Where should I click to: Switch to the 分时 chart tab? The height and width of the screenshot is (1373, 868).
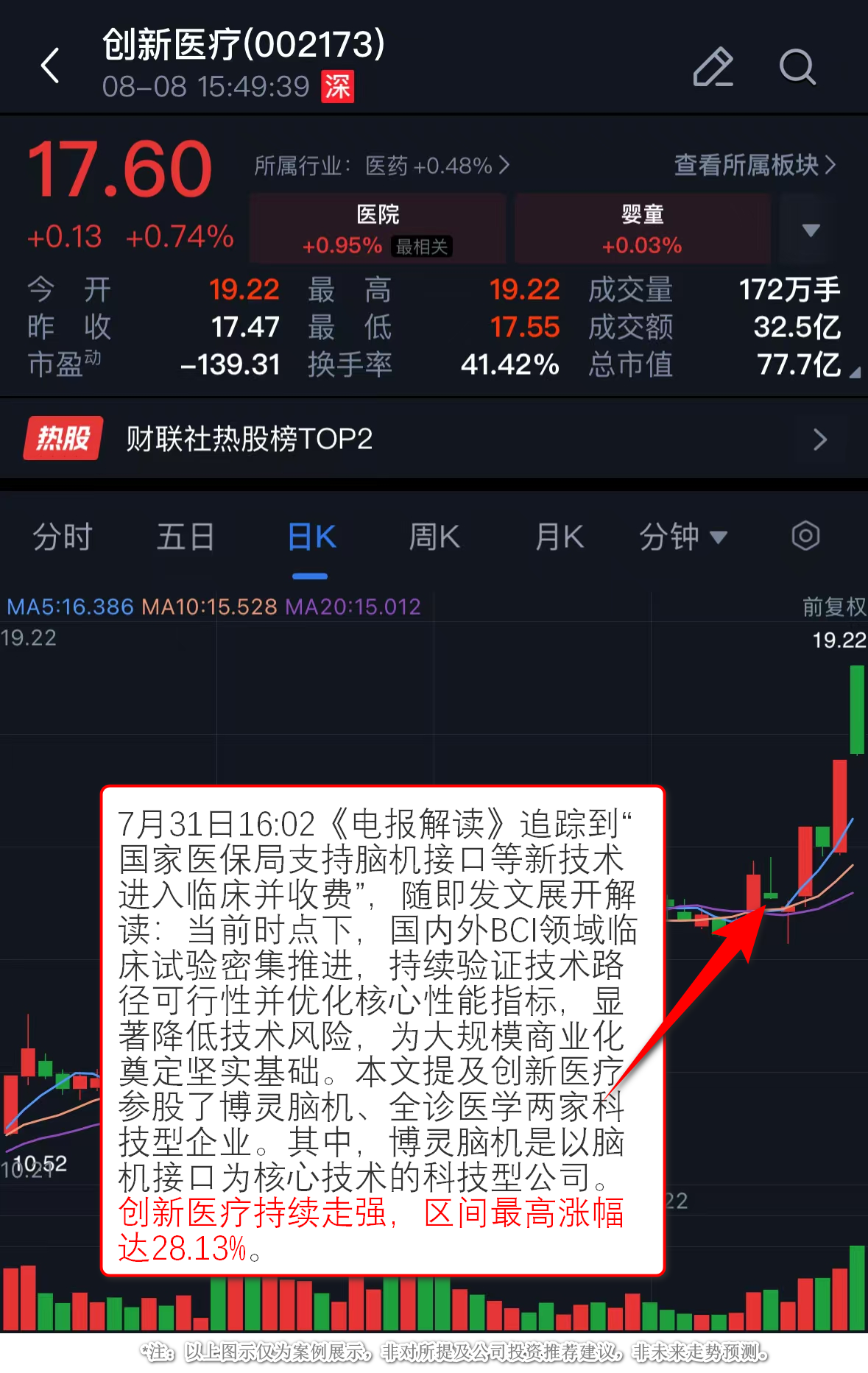click(x=63, y=537)
